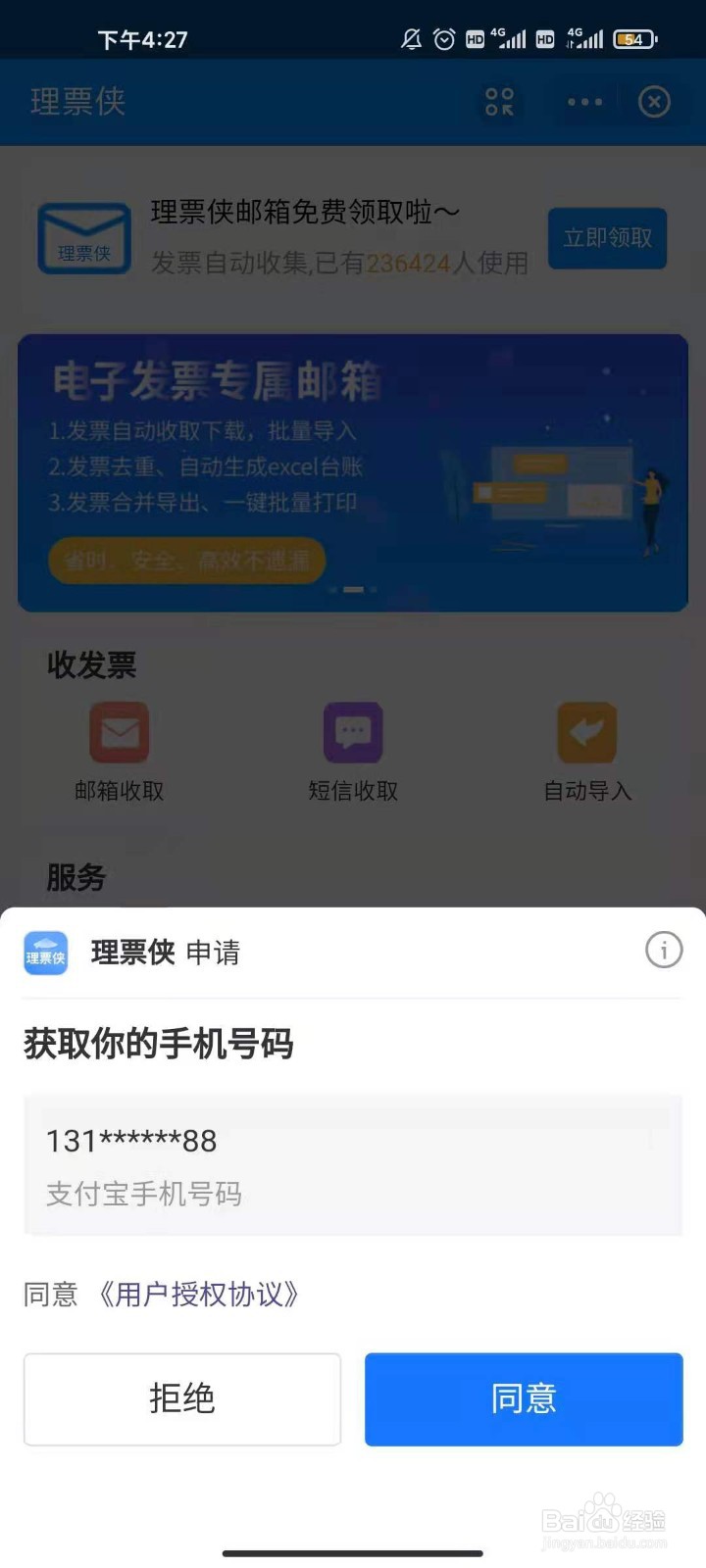Click the 理票侠 envelope logo icon
706x1568 pixels.
[84, 237]
